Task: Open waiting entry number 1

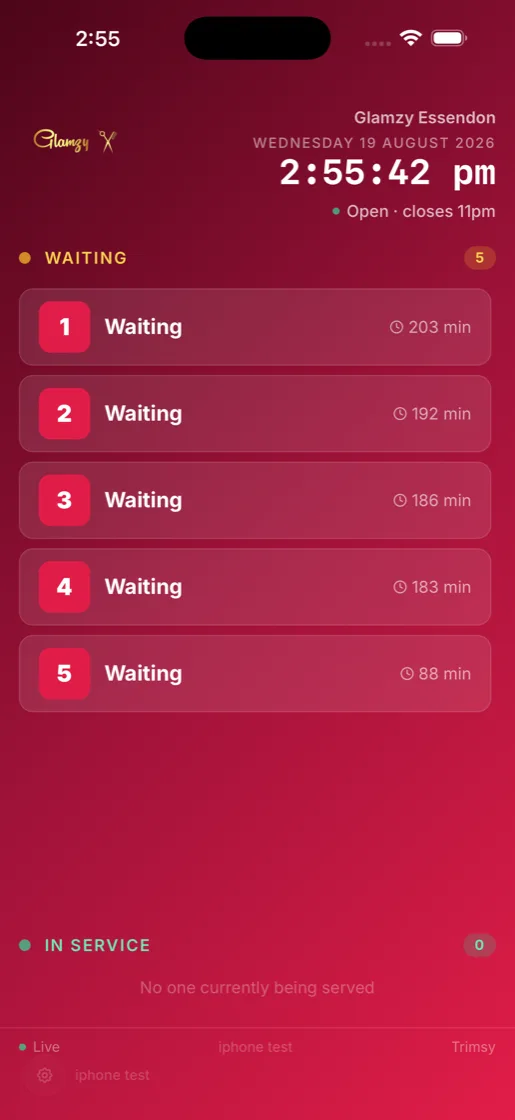Action: click(255, 327)
